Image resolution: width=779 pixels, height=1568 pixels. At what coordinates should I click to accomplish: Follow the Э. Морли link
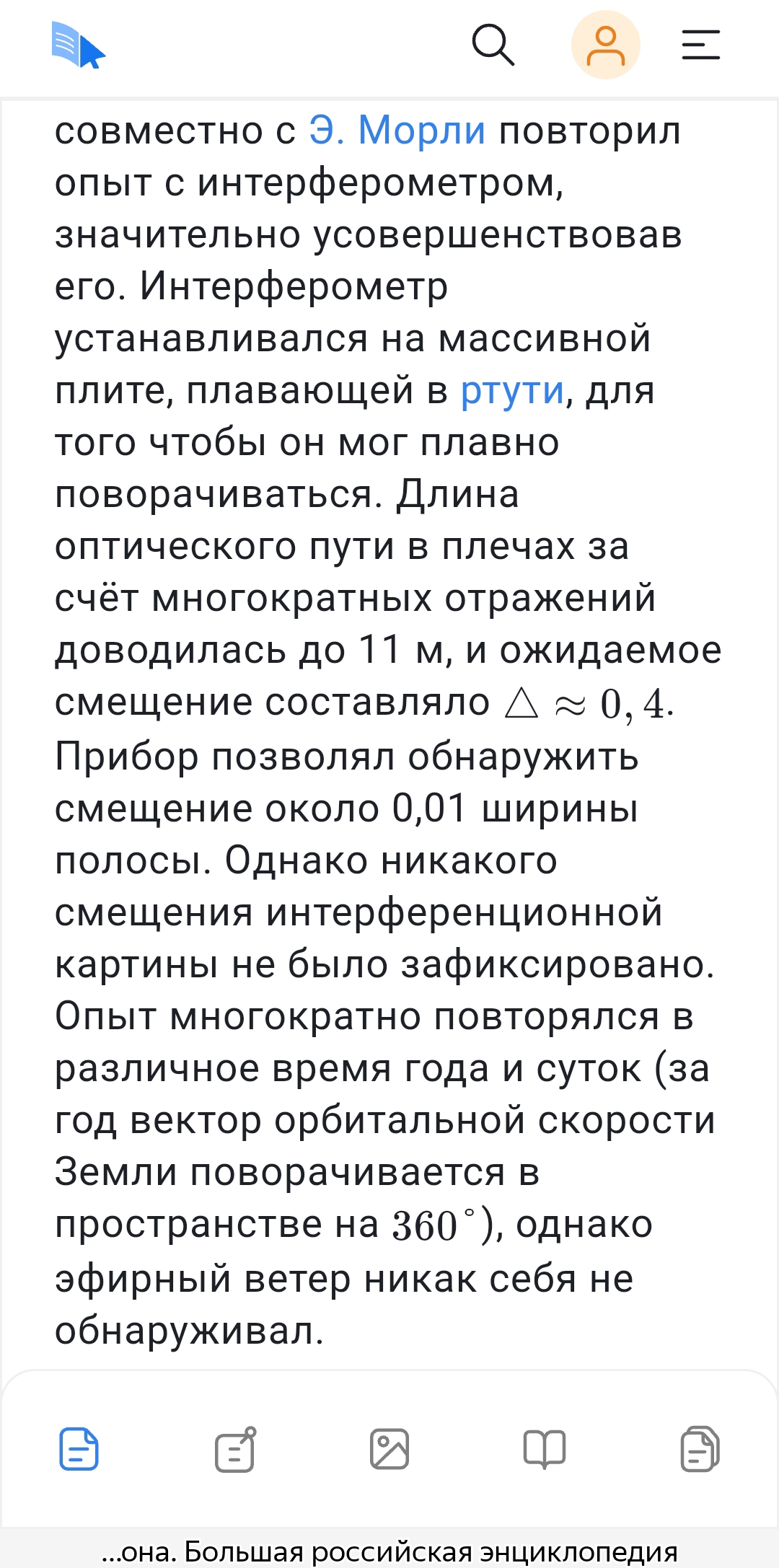point(397,131)
